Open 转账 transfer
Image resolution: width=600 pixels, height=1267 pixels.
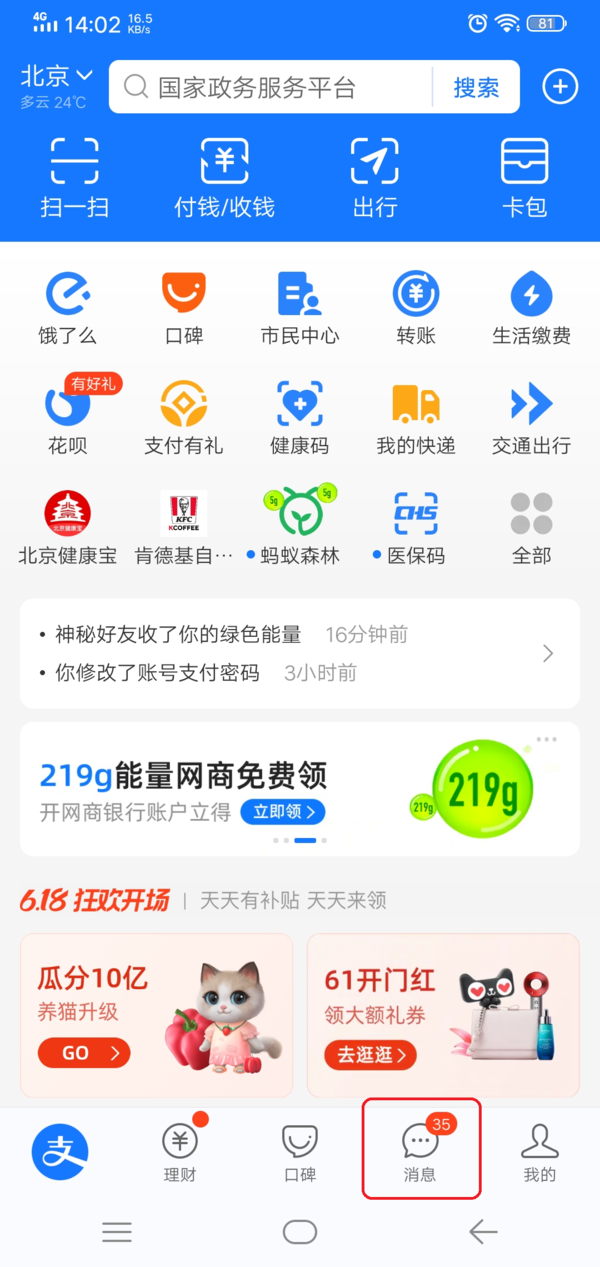coord(416,308)
